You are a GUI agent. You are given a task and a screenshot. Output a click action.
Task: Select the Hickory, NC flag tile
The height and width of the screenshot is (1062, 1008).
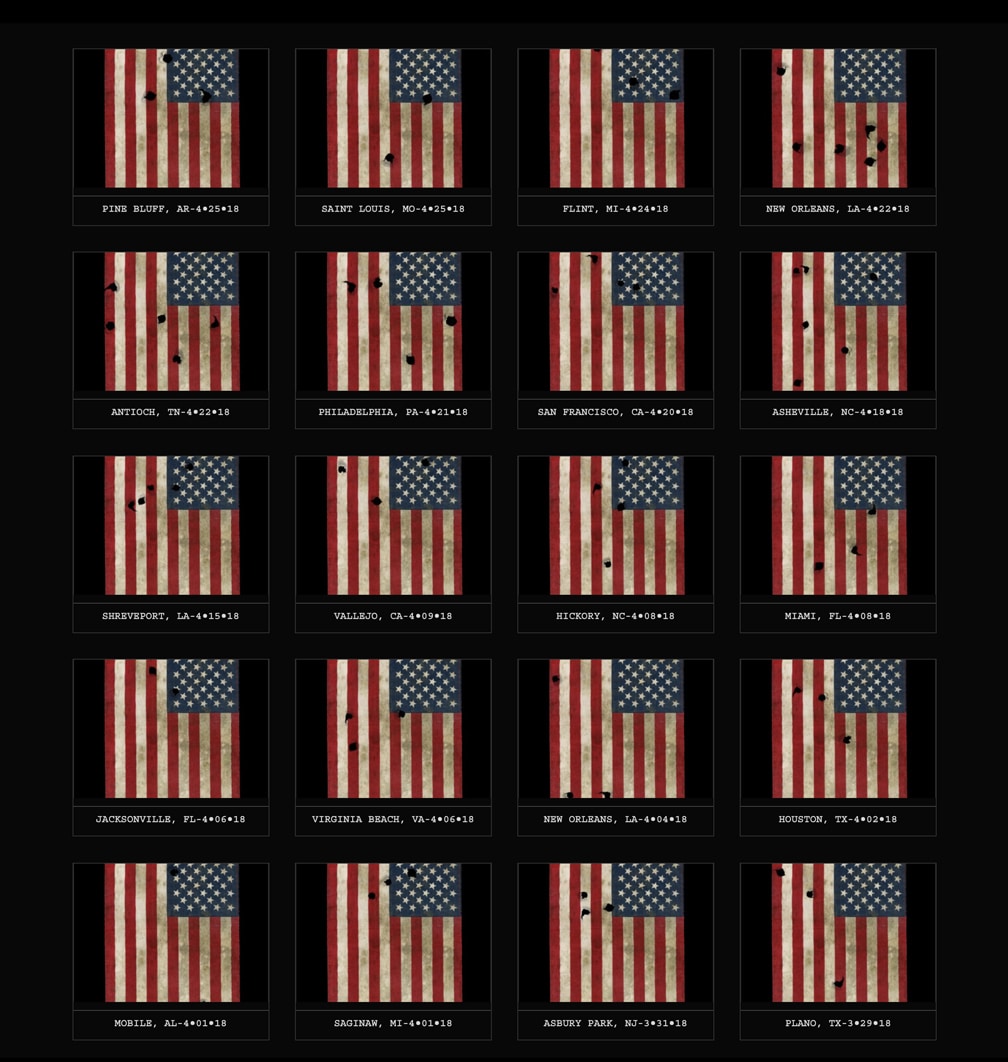615,526
